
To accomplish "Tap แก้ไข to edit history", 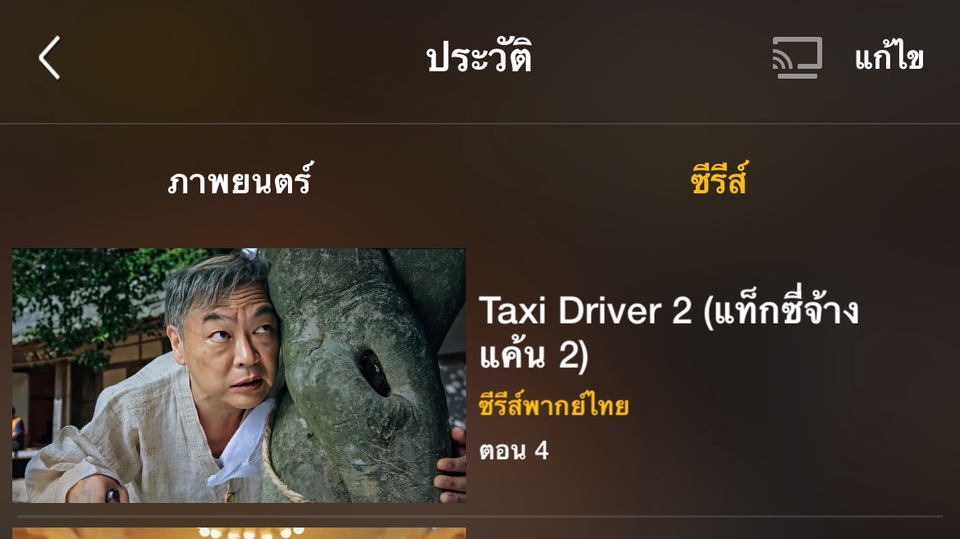I will coord(889,59).
